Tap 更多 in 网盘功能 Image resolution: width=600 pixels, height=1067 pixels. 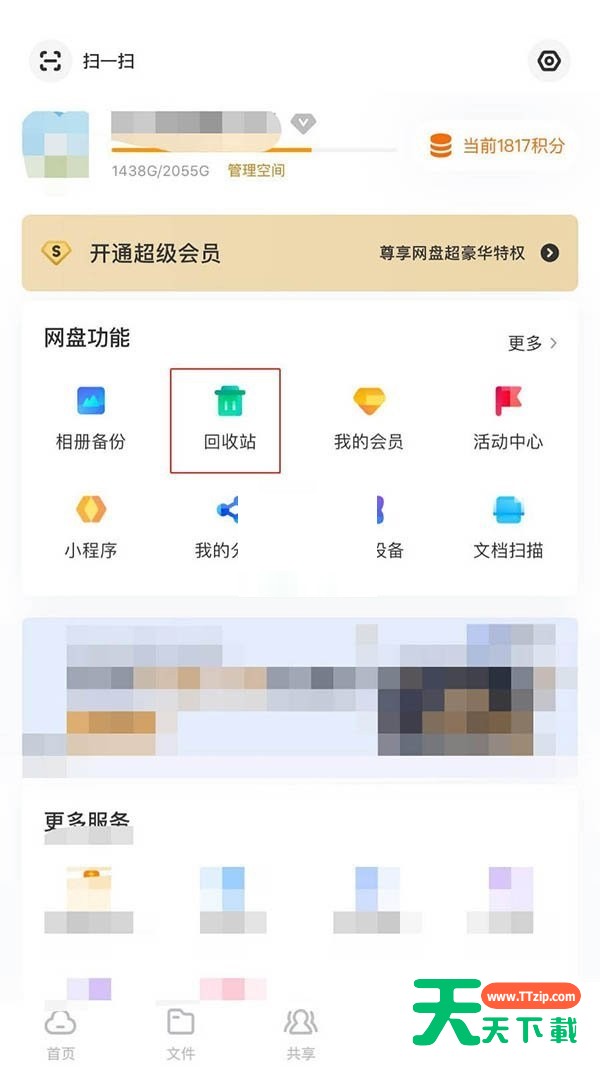(533, 343)
